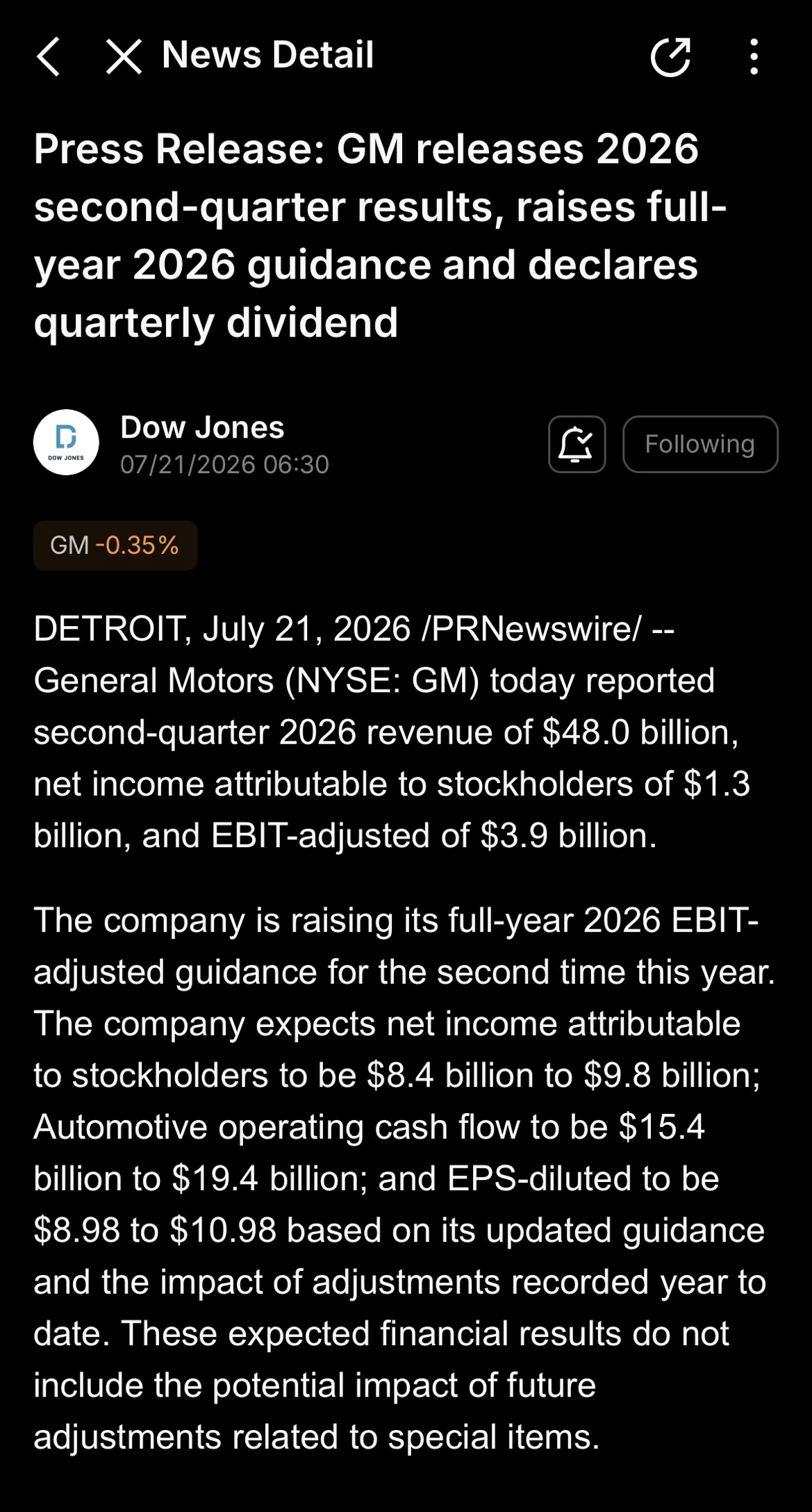Close the News Detail page

[124, 56]
